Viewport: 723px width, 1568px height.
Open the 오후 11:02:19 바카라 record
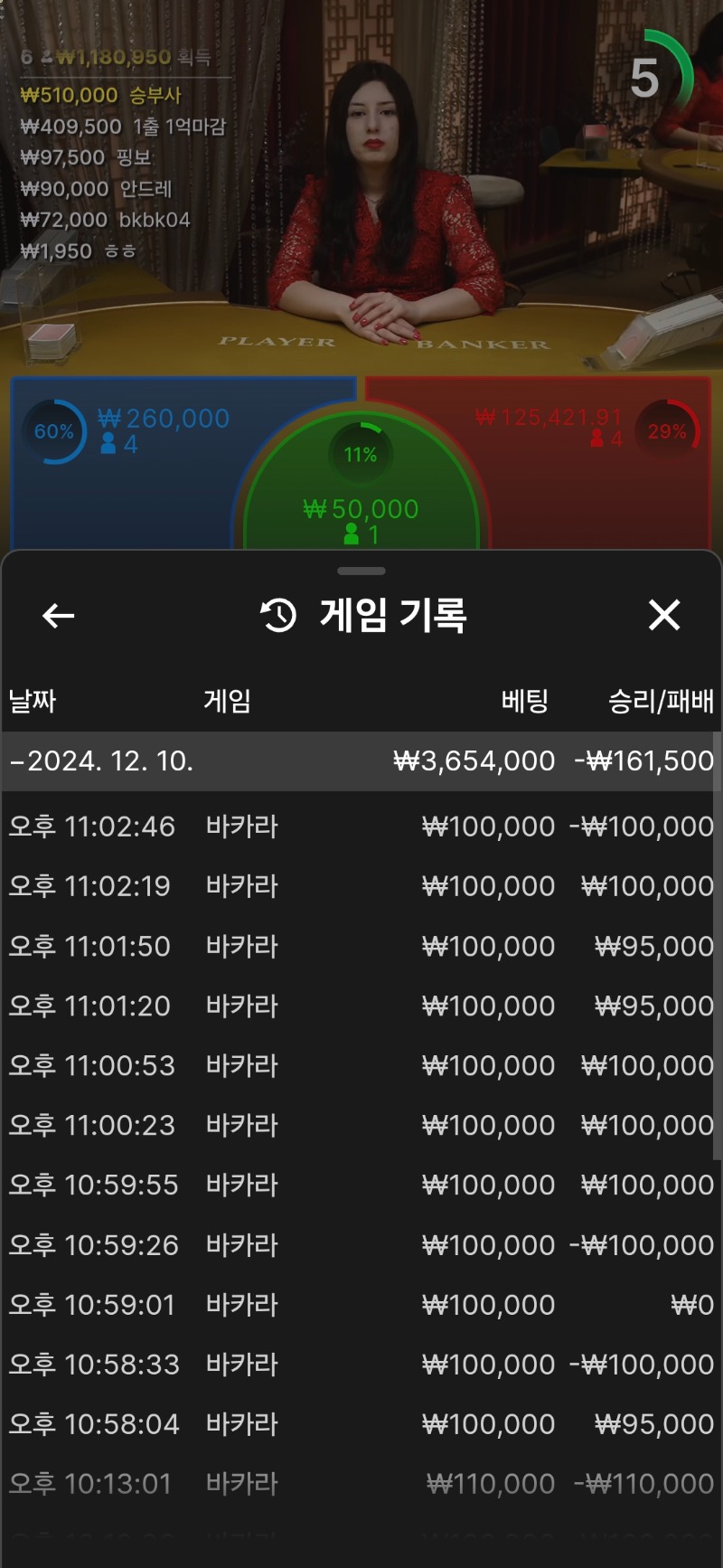coord(361,886)
